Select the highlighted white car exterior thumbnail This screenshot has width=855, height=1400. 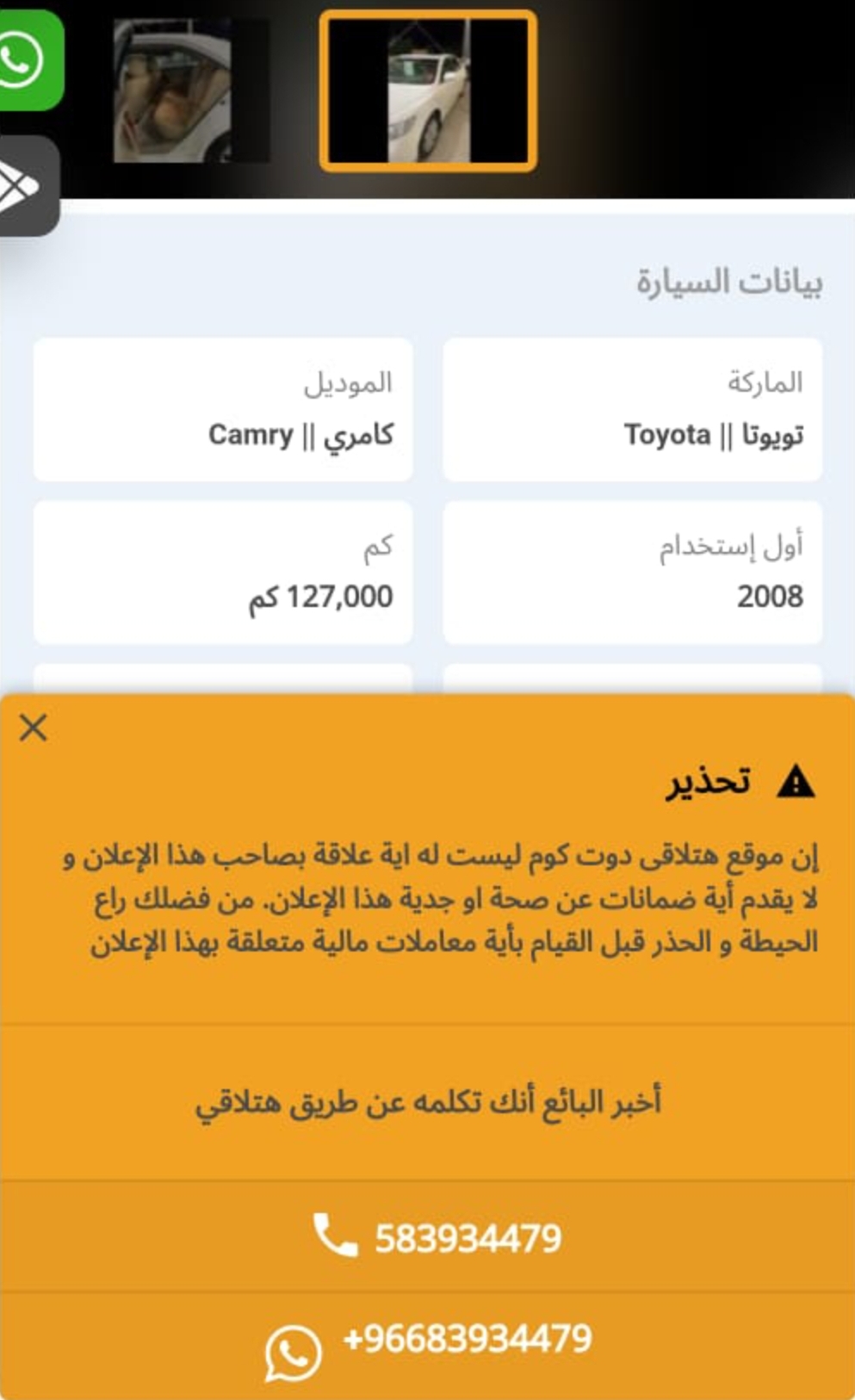[428, 90]
